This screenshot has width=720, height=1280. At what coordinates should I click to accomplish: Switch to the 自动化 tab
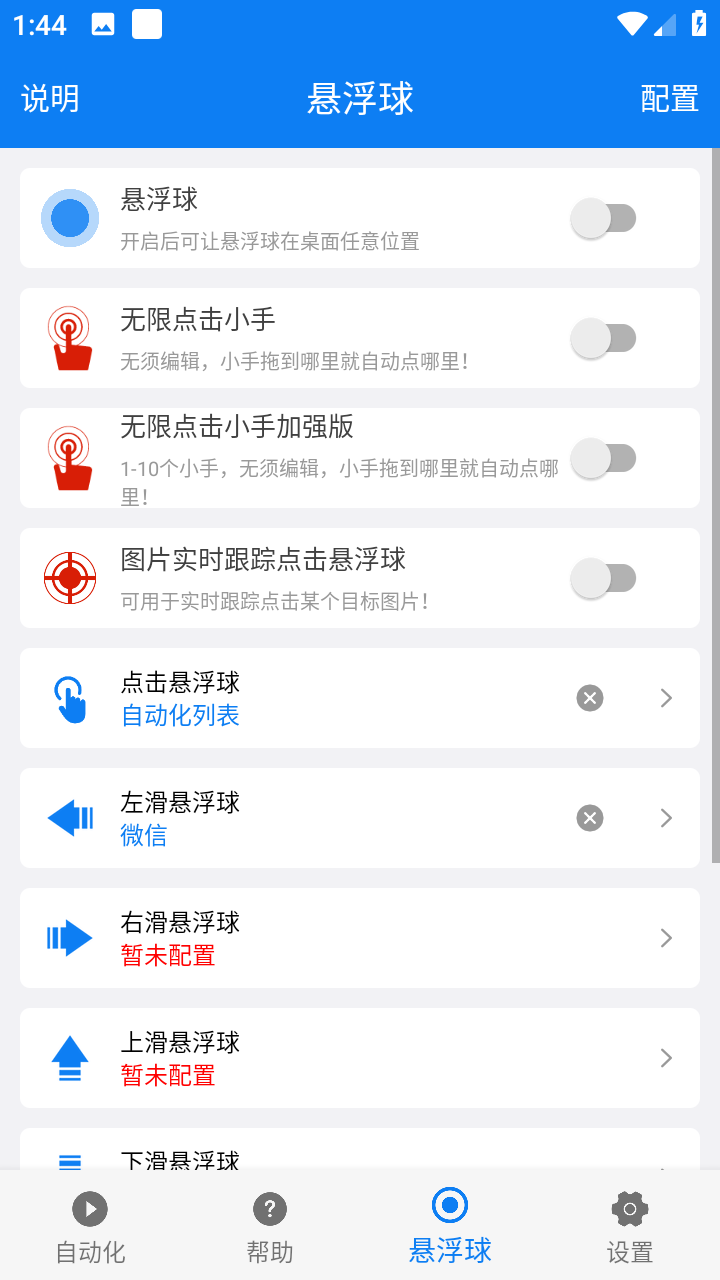pos(90,1226)
